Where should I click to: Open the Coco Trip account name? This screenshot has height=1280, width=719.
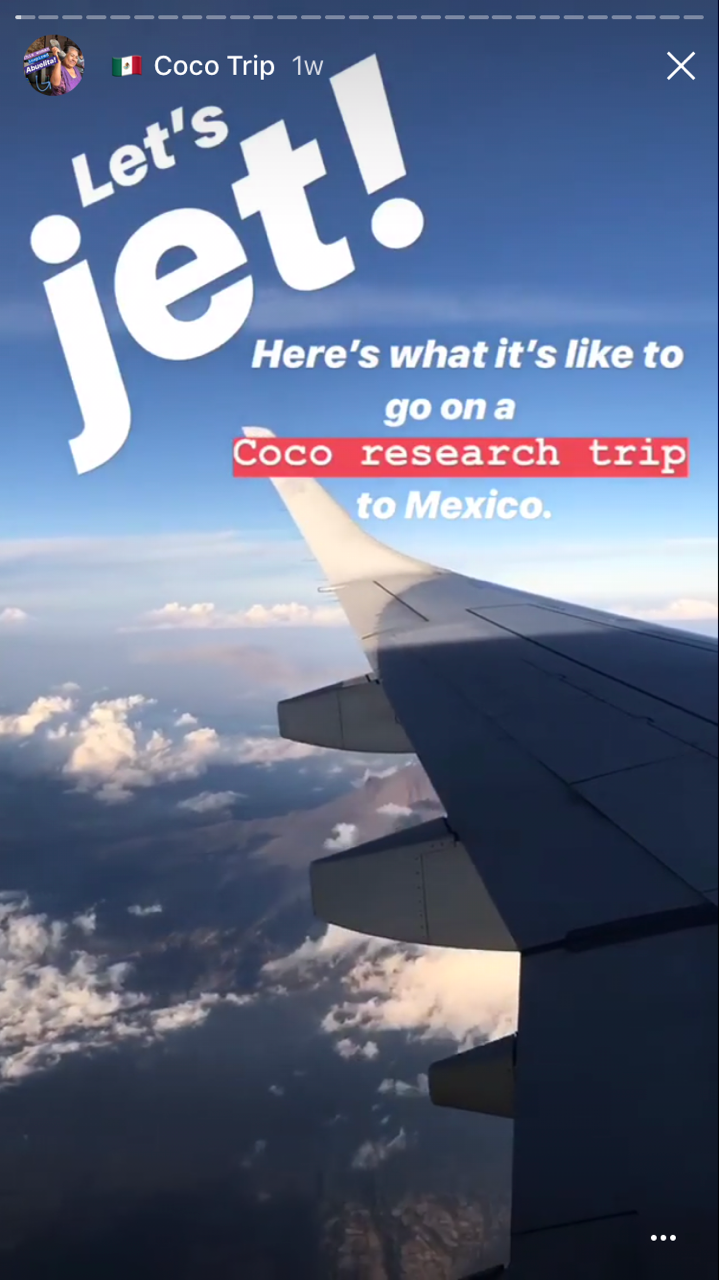(213, 66)
